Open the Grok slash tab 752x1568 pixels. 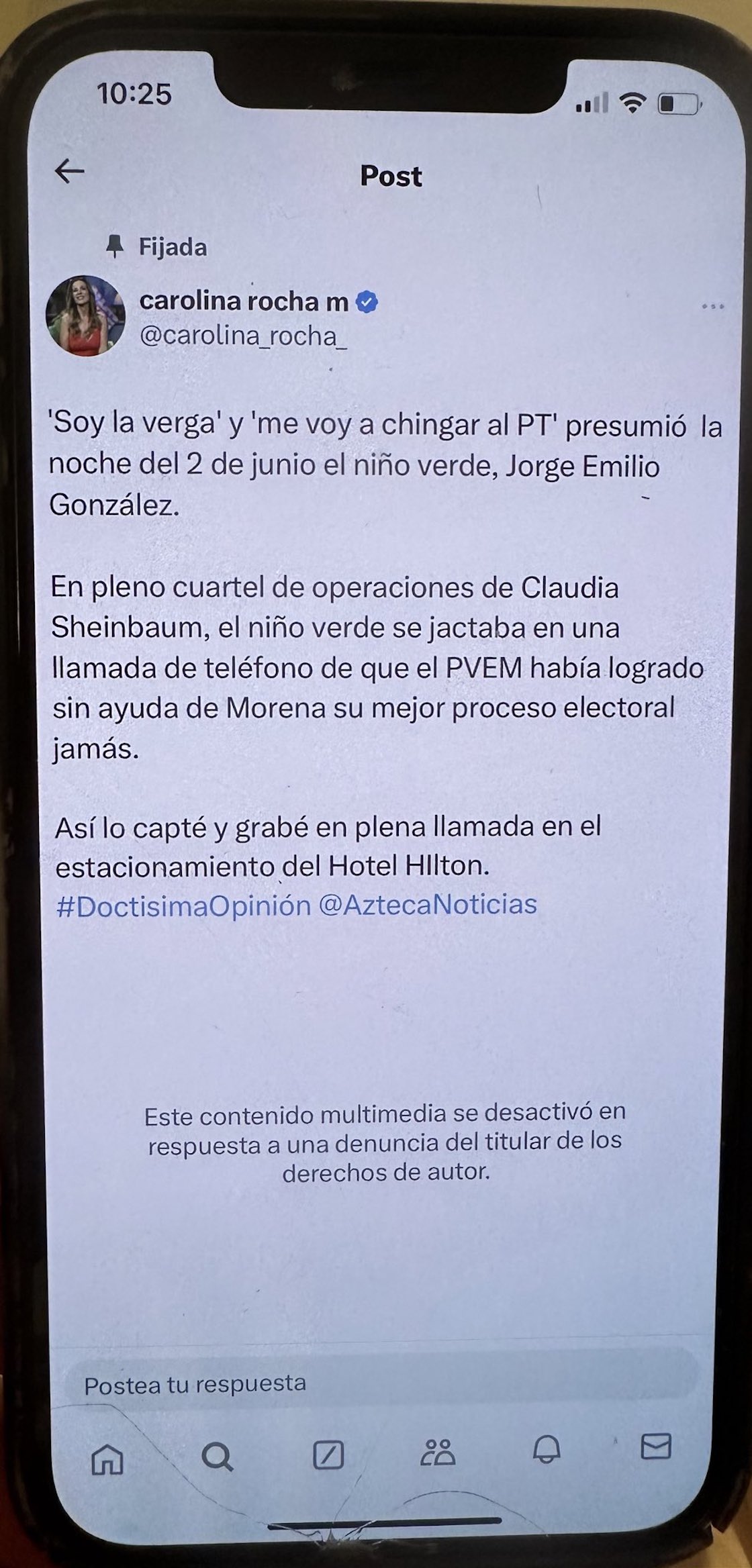[x=328, y=1455]
